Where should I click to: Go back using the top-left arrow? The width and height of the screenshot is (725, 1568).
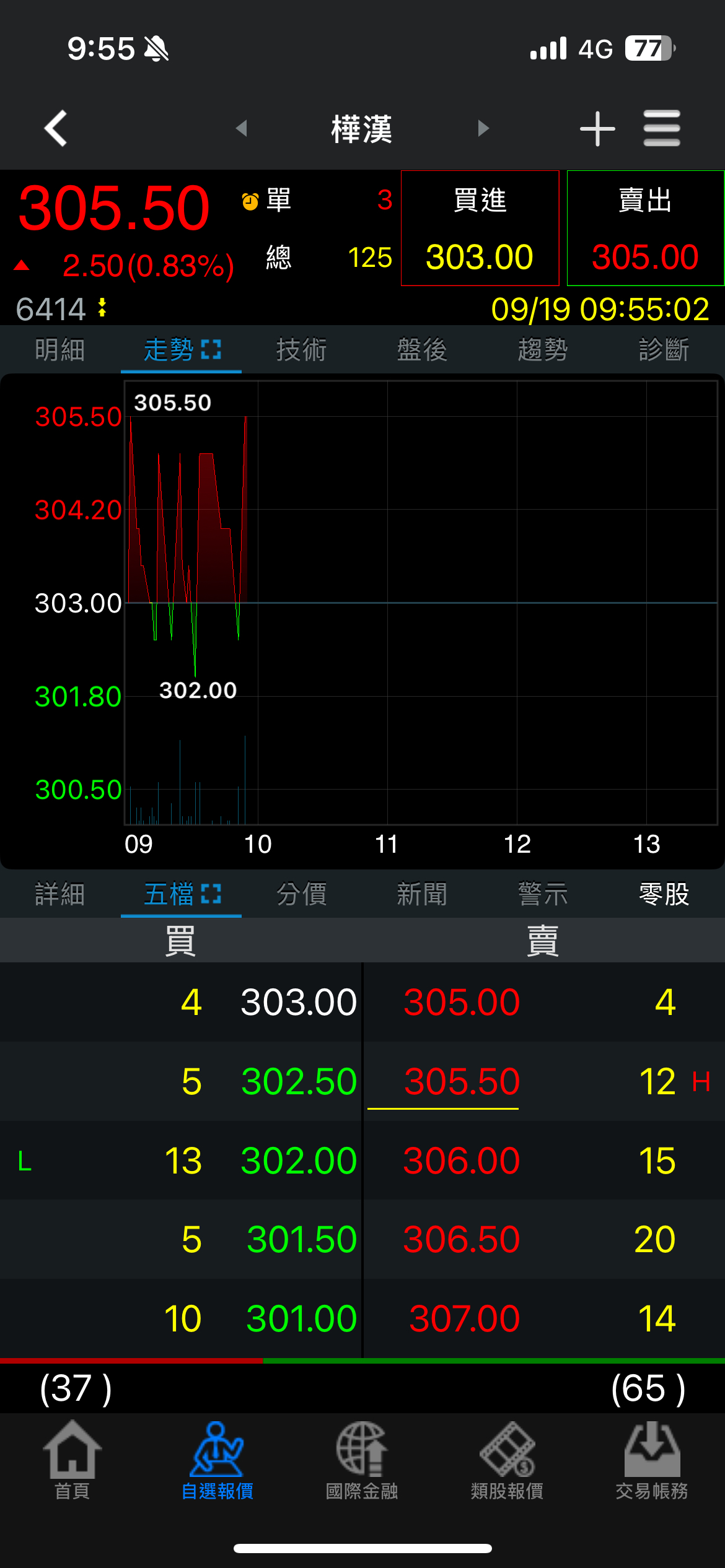click(56, 129)
